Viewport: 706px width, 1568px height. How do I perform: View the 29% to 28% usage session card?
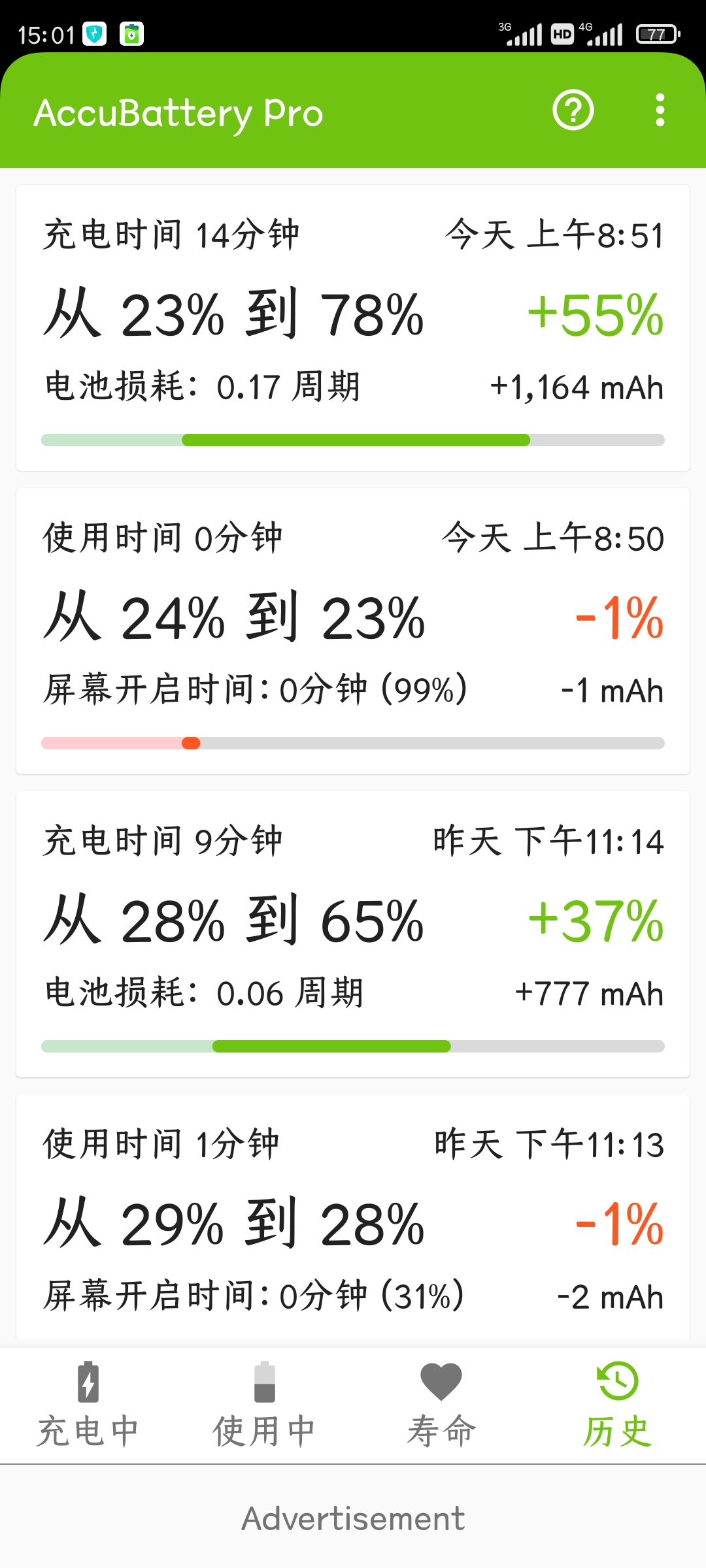point(353,1220)
